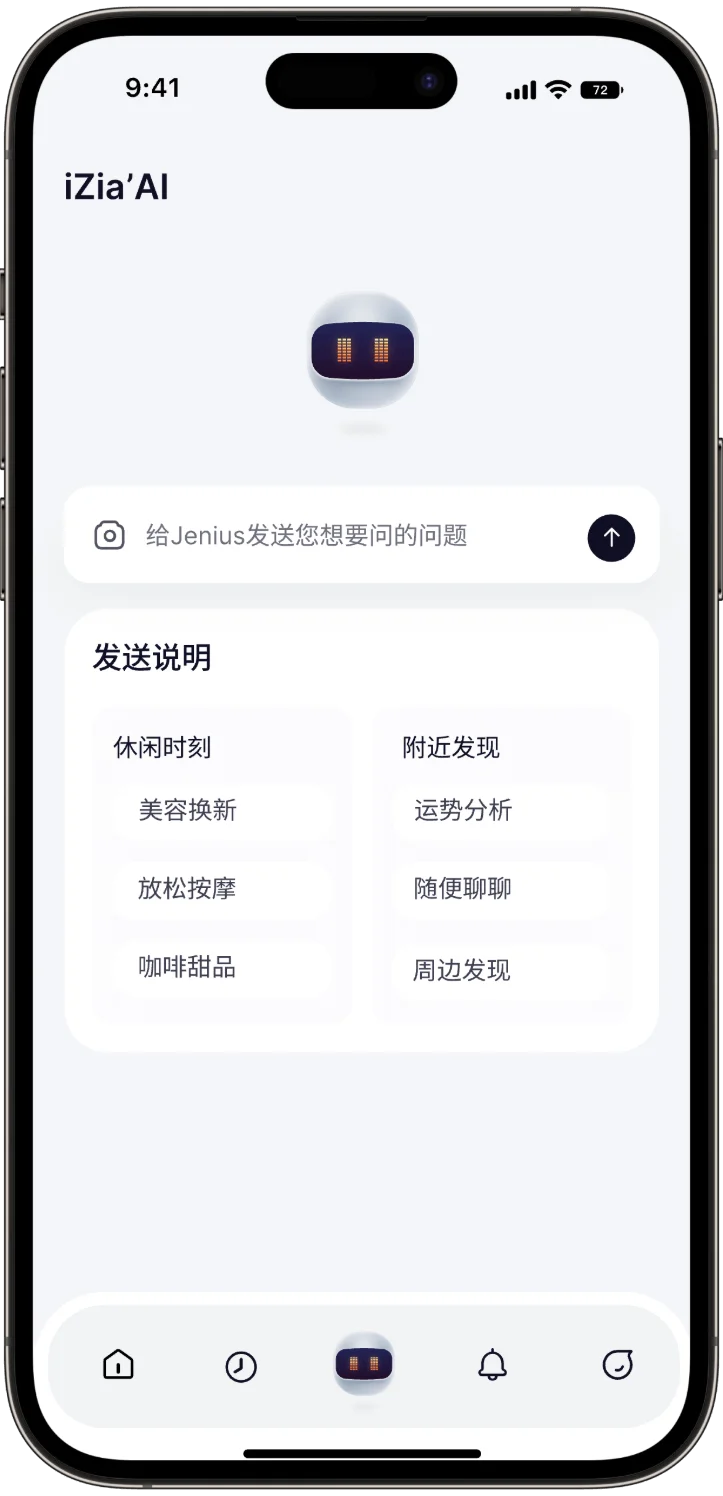Viewport: 723px width, 1496px height.
Task: Choose the 咖啡甜品 suggestion chip
Action: (220, 967)
